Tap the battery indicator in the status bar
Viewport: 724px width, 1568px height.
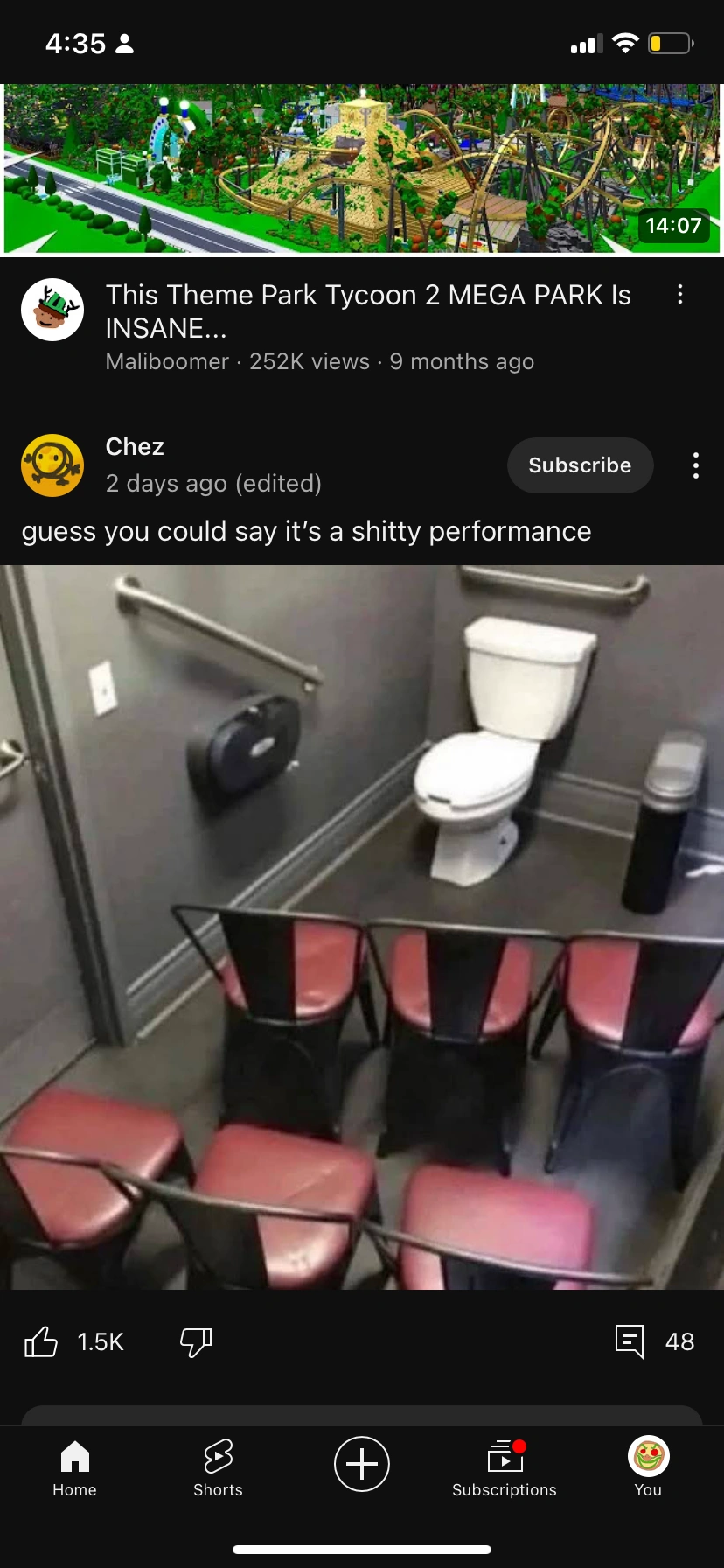point(671,43)
